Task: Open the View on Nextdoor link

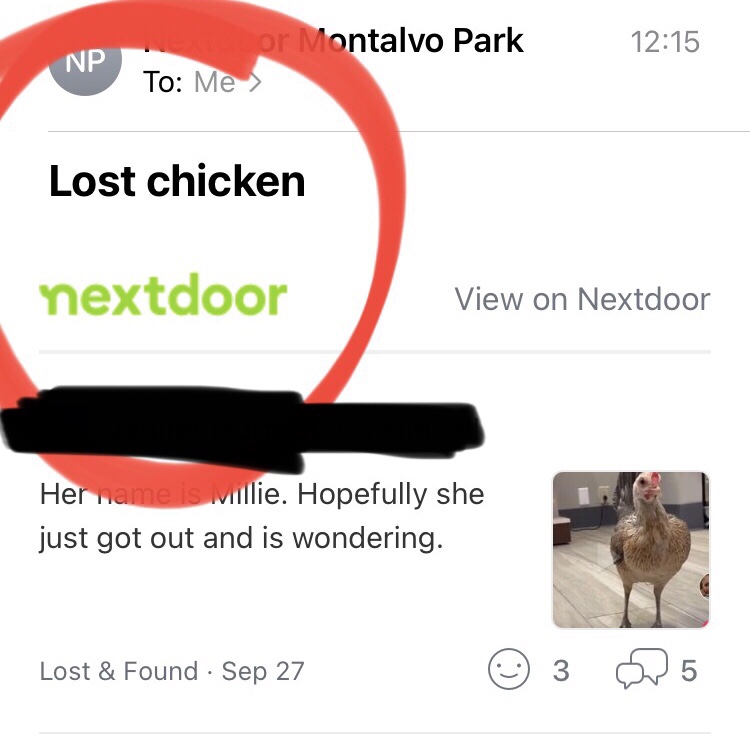Action: 582,299
